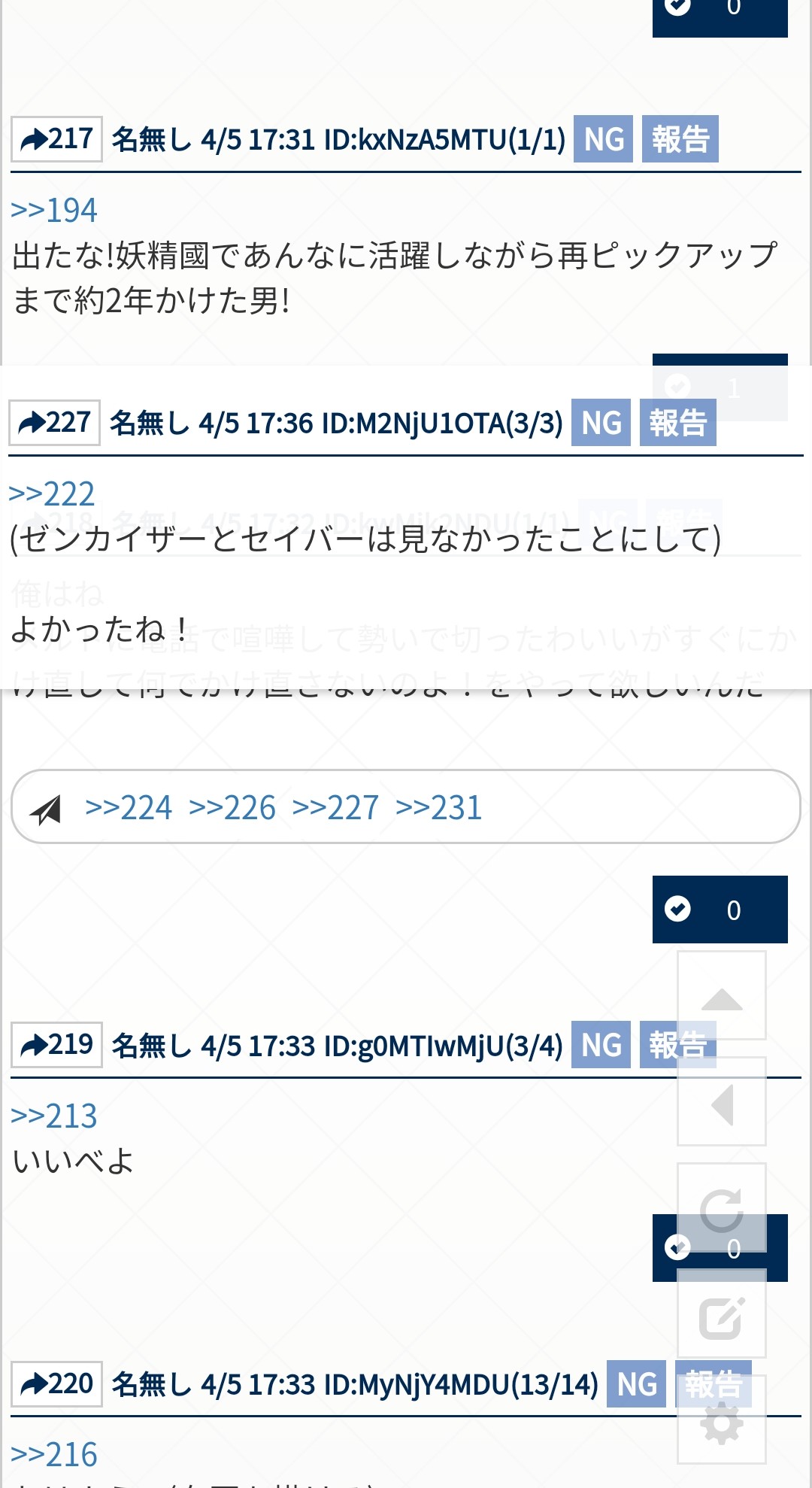Reply to post number 219

(x=57, y=1045)
